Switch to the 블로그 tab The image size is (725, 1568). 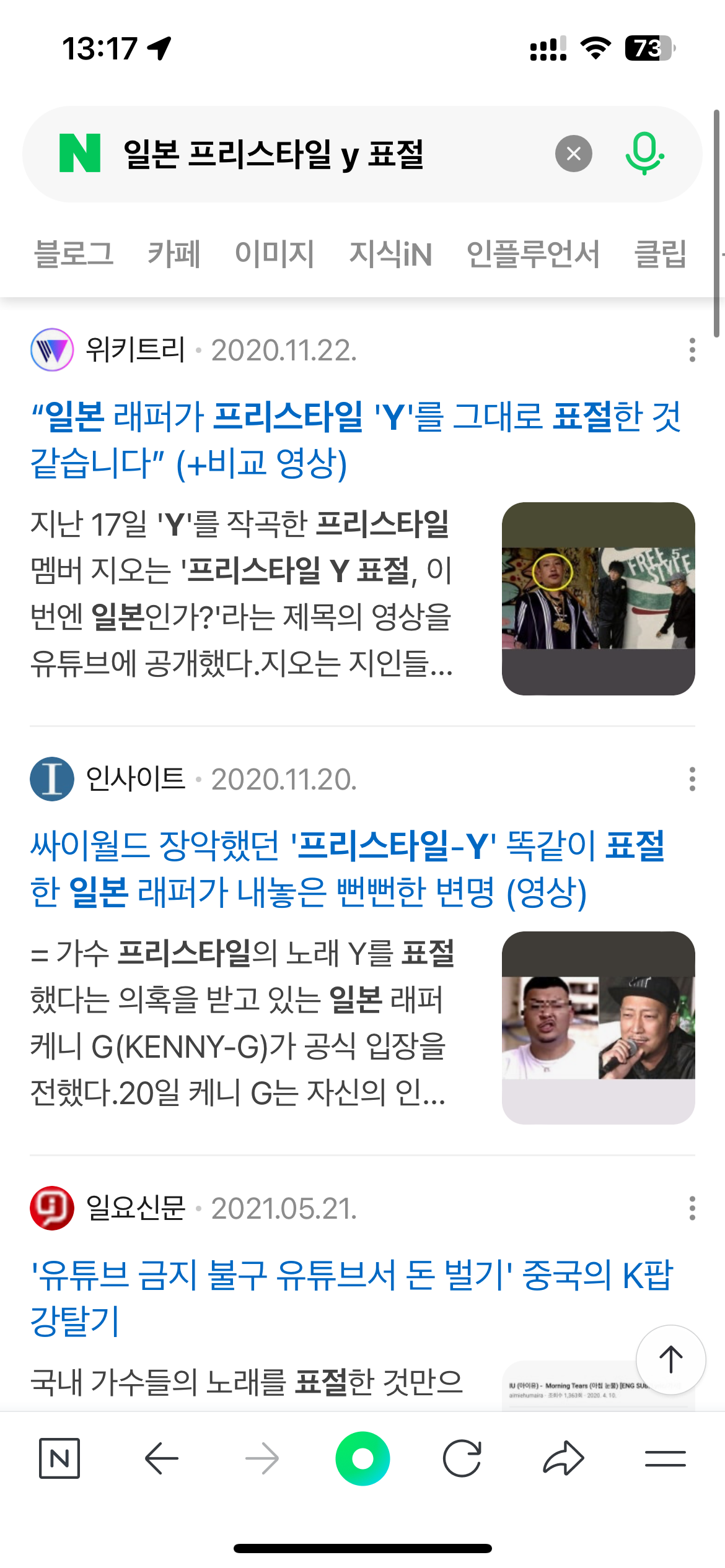[x=74, y=254]
